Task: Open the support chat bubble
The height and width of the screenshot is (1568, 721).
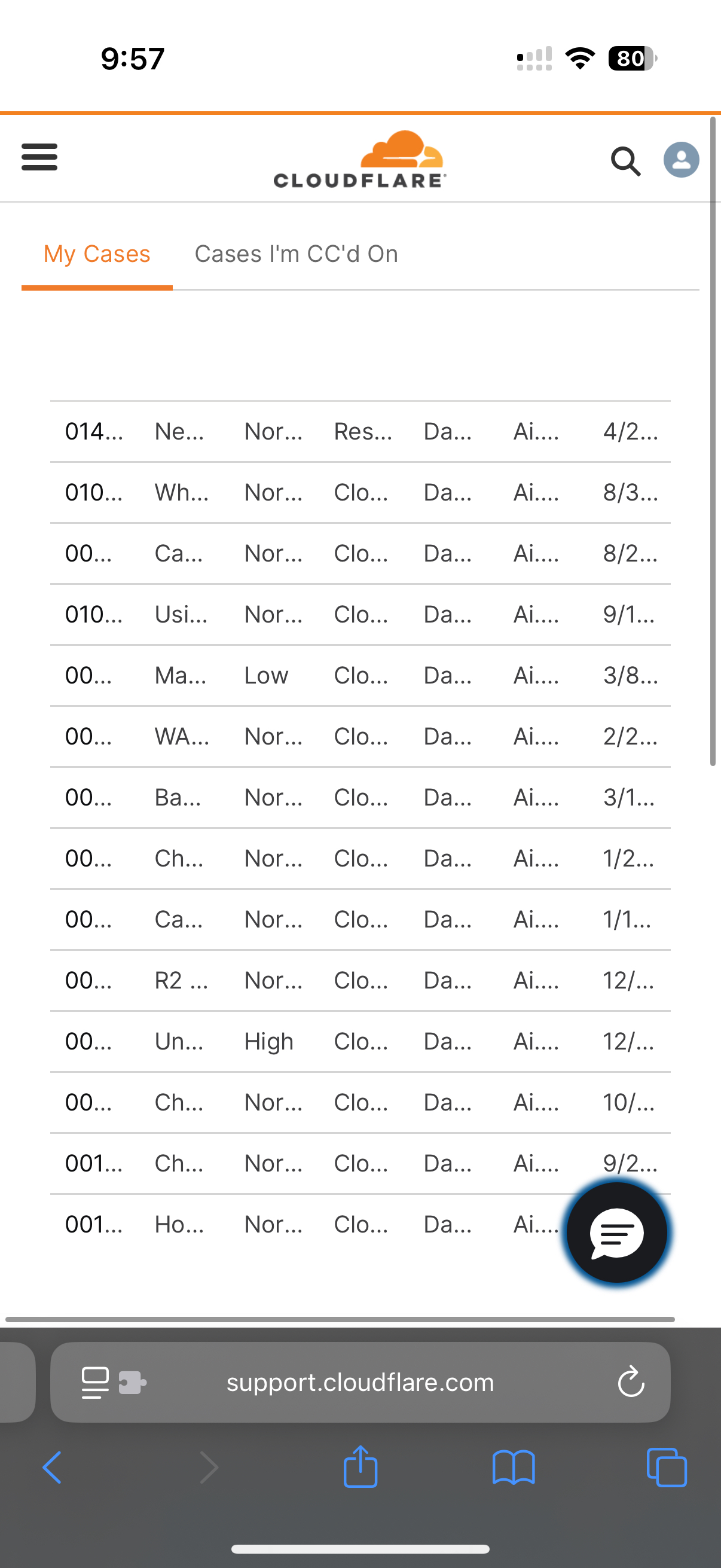Action: click(x=616, y=1233)
